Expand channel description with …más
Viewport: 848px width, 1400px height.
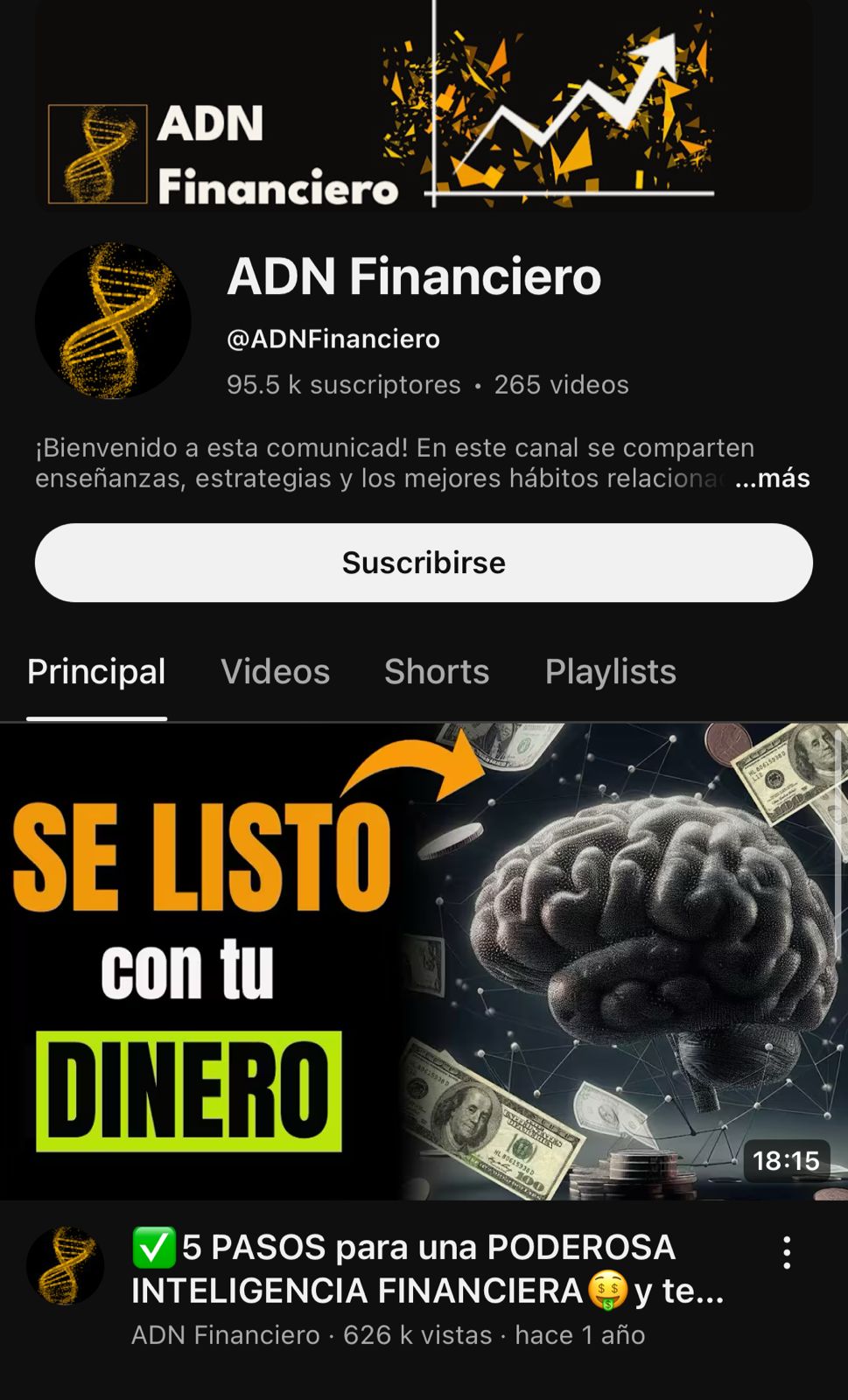(x=773, y=479)
